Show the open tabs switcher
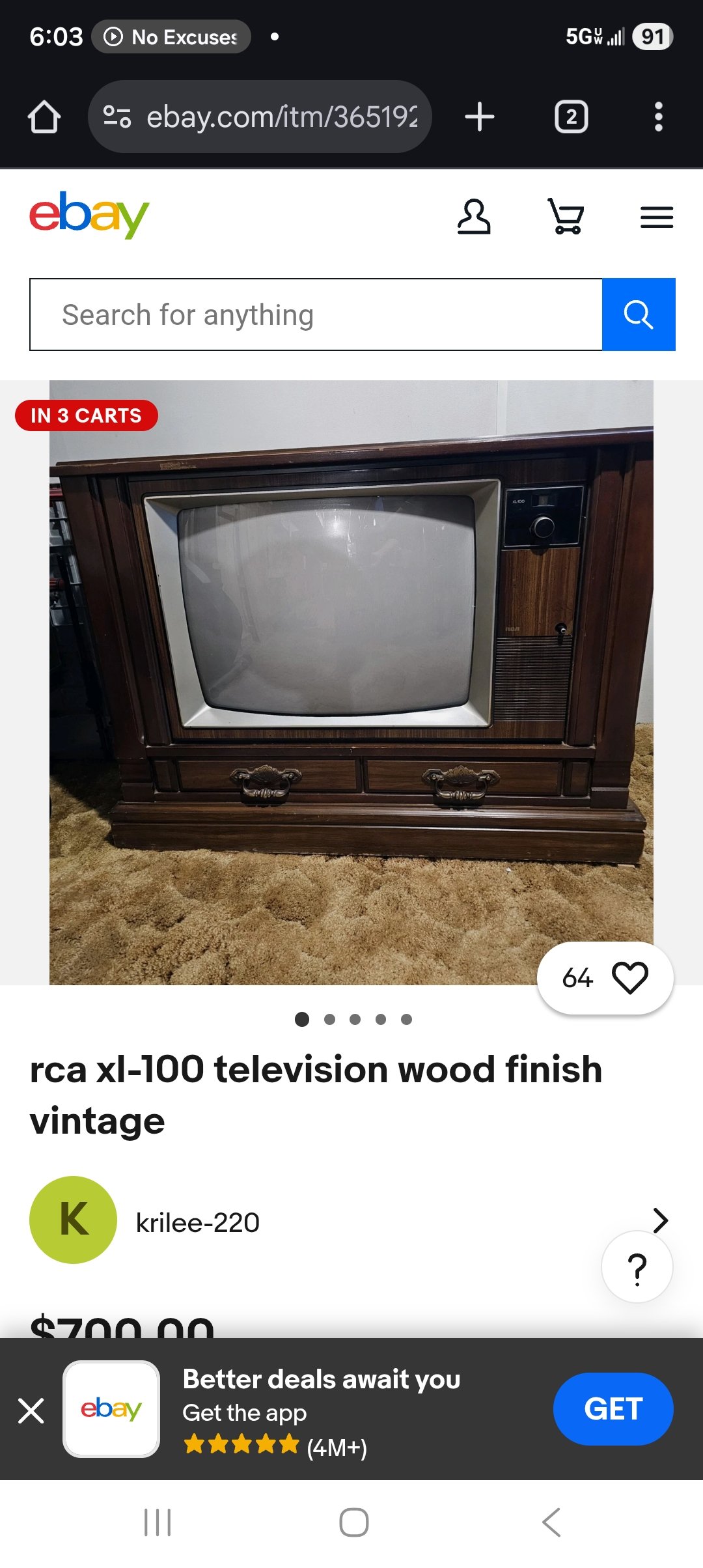Screen dimensions: 703x1568 [571, 117]
